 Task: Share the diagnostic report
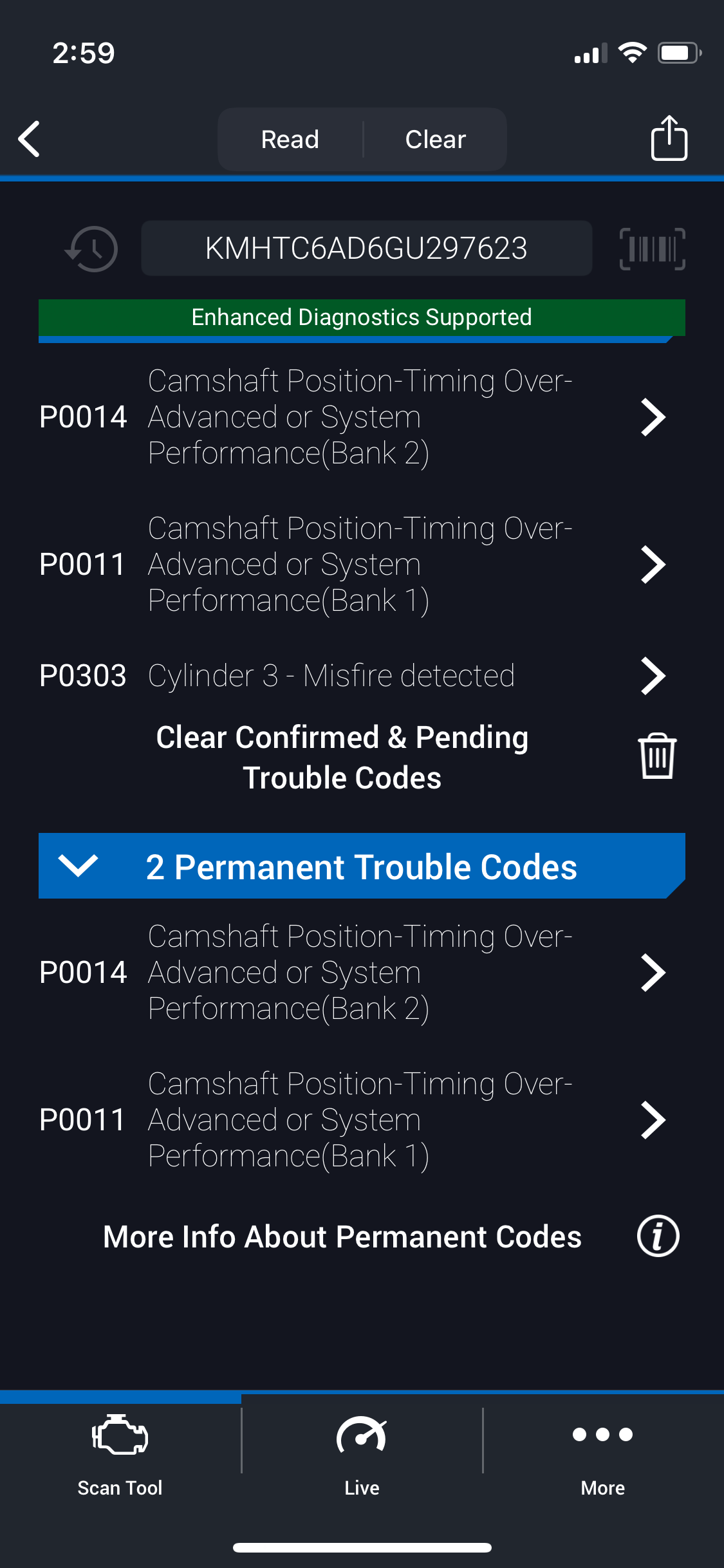pyautogui.click(x=669, y=138)
